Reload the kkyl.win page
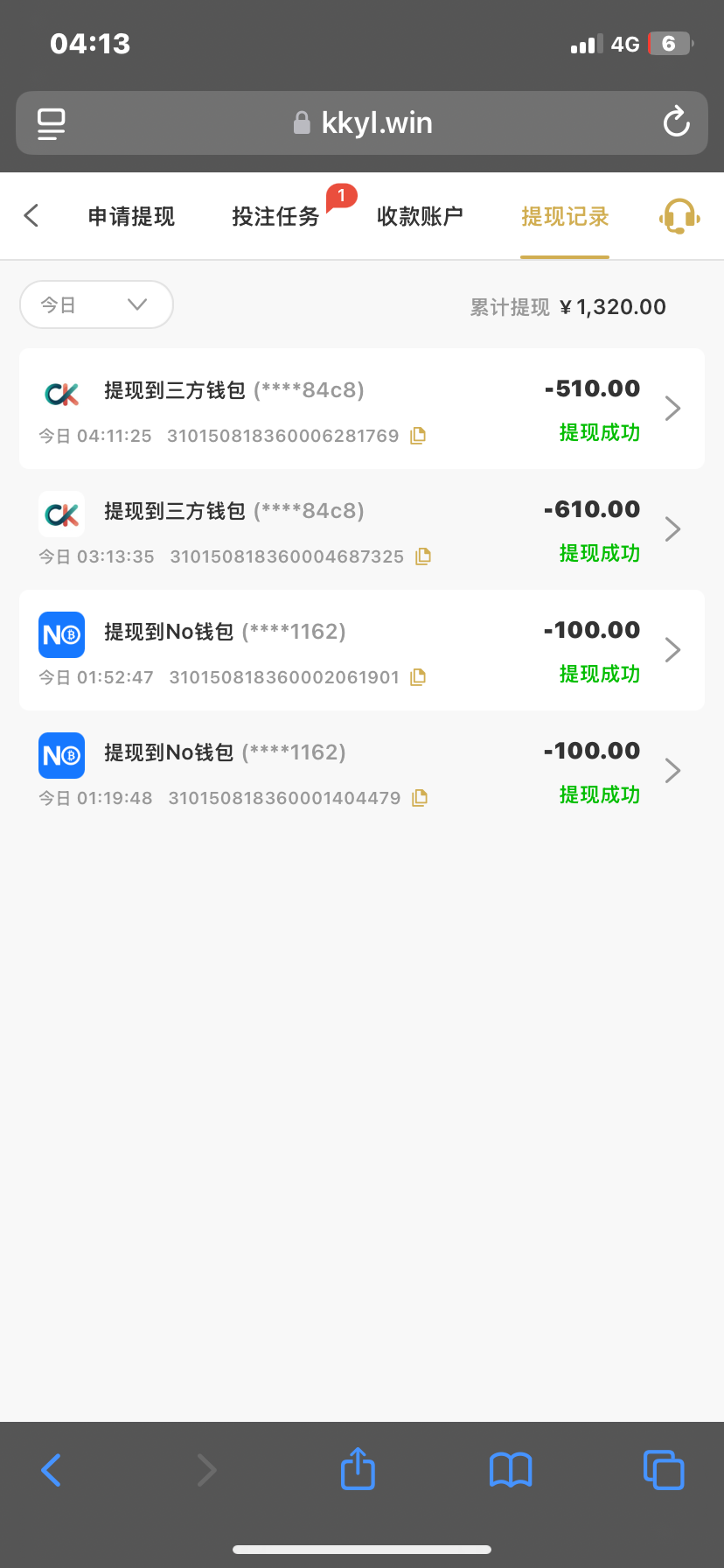The height and width of the screenshot is (1568, 724). [x=676, y=122]
